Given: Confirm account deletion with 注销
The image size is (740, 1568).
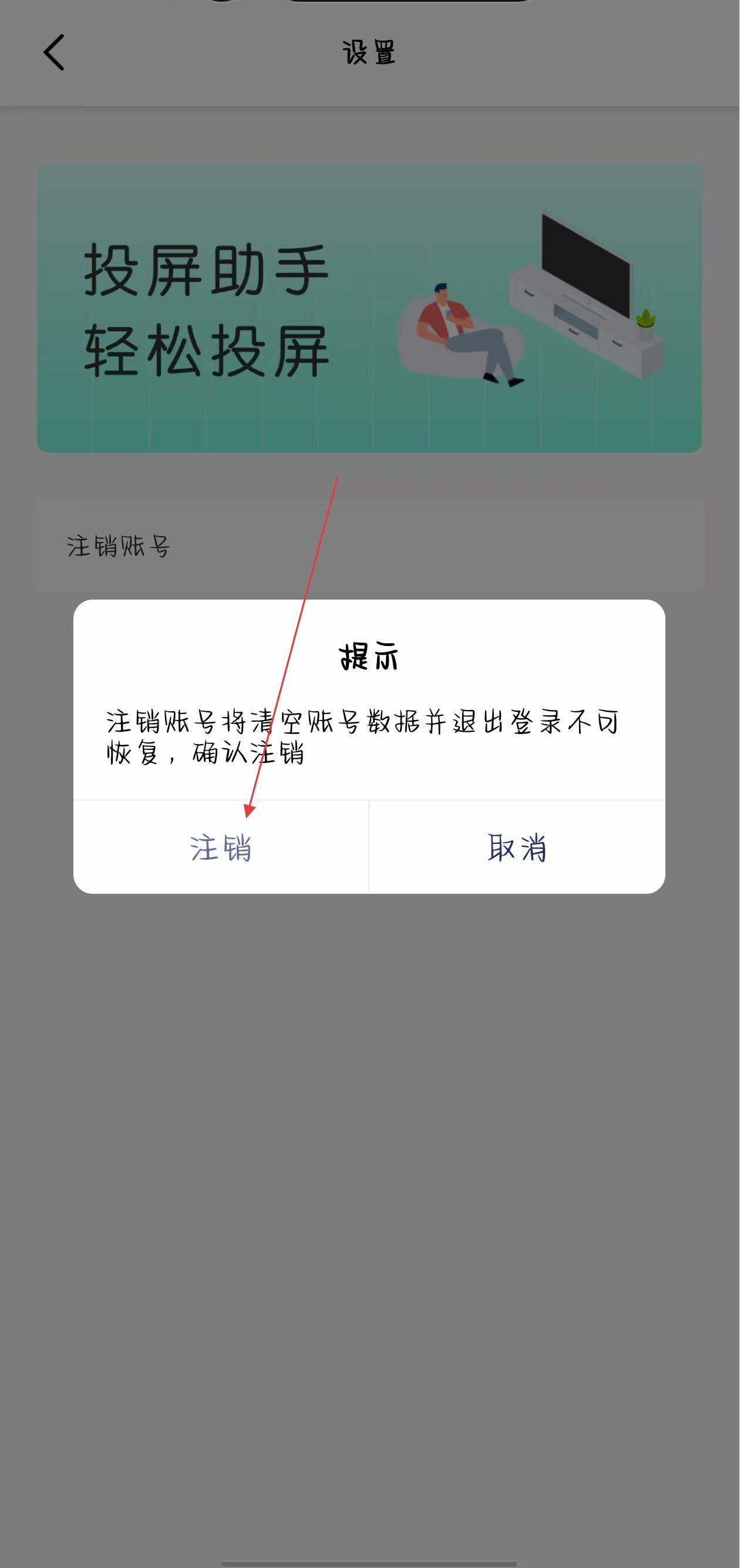Looking at the screenshot, I should [x=220, y=847].
